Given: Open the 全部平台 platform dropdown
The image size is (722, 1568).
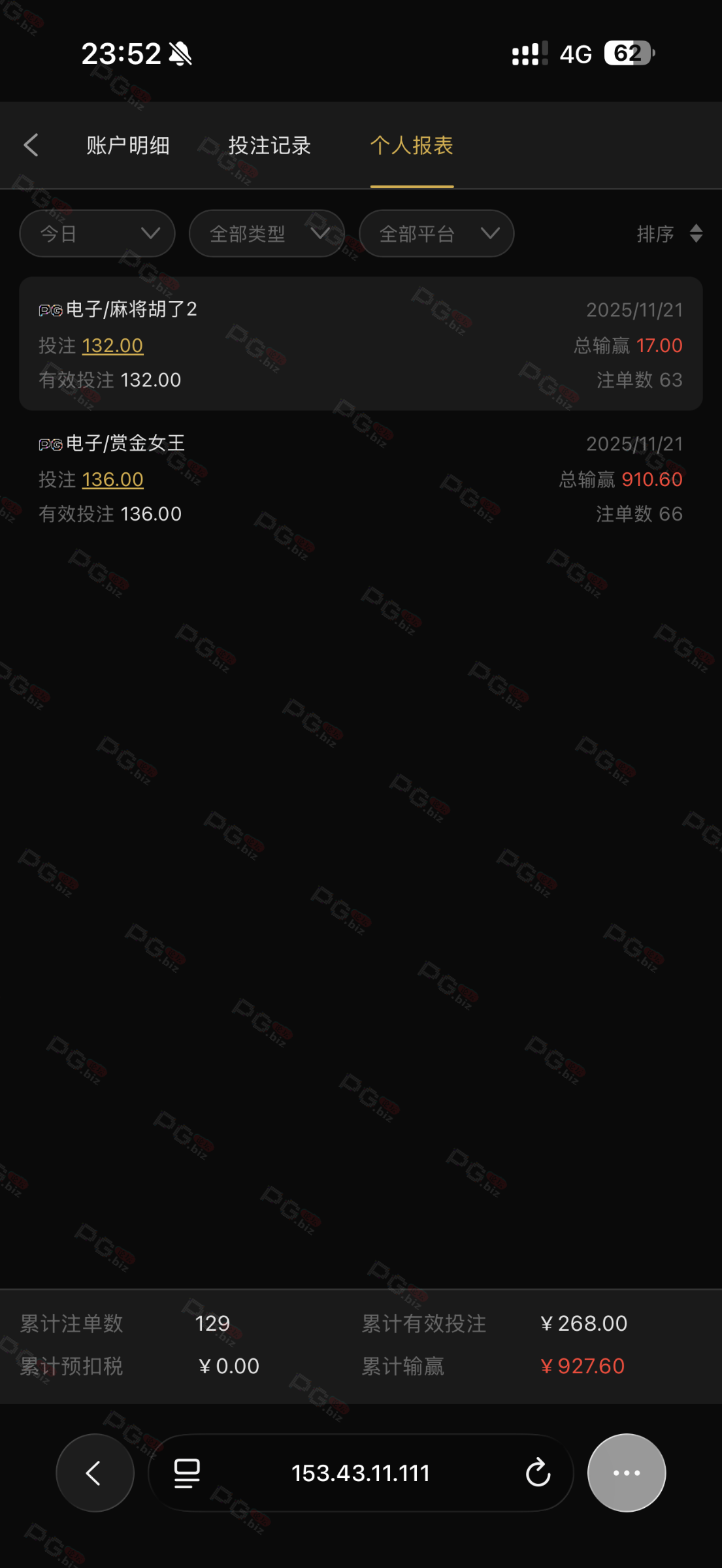Looking at the screenshot, I should pyautogui.click(x=436, y=233).
